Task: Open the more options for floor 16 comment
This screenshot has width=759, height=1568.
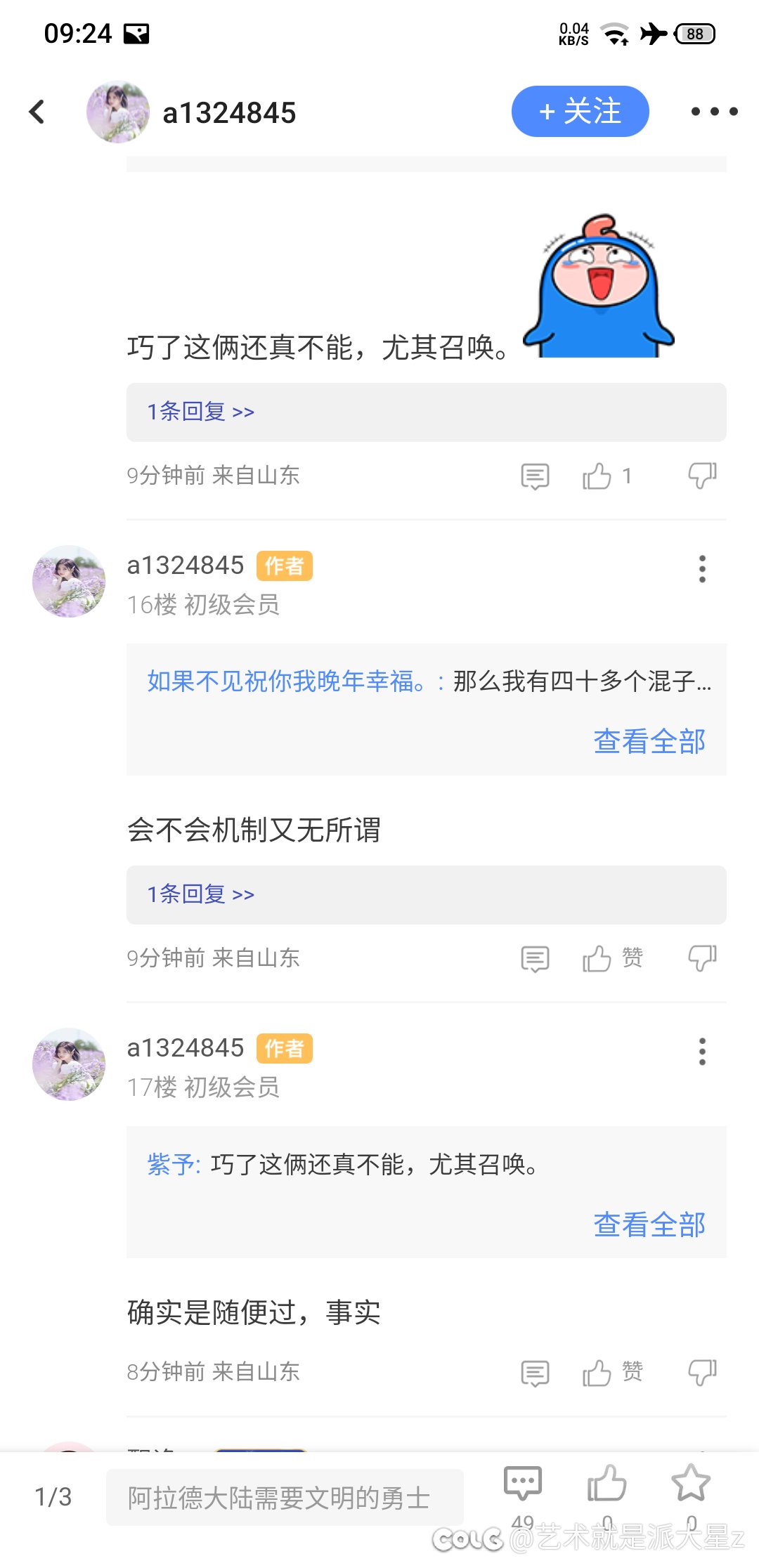Action: point(701,568)
